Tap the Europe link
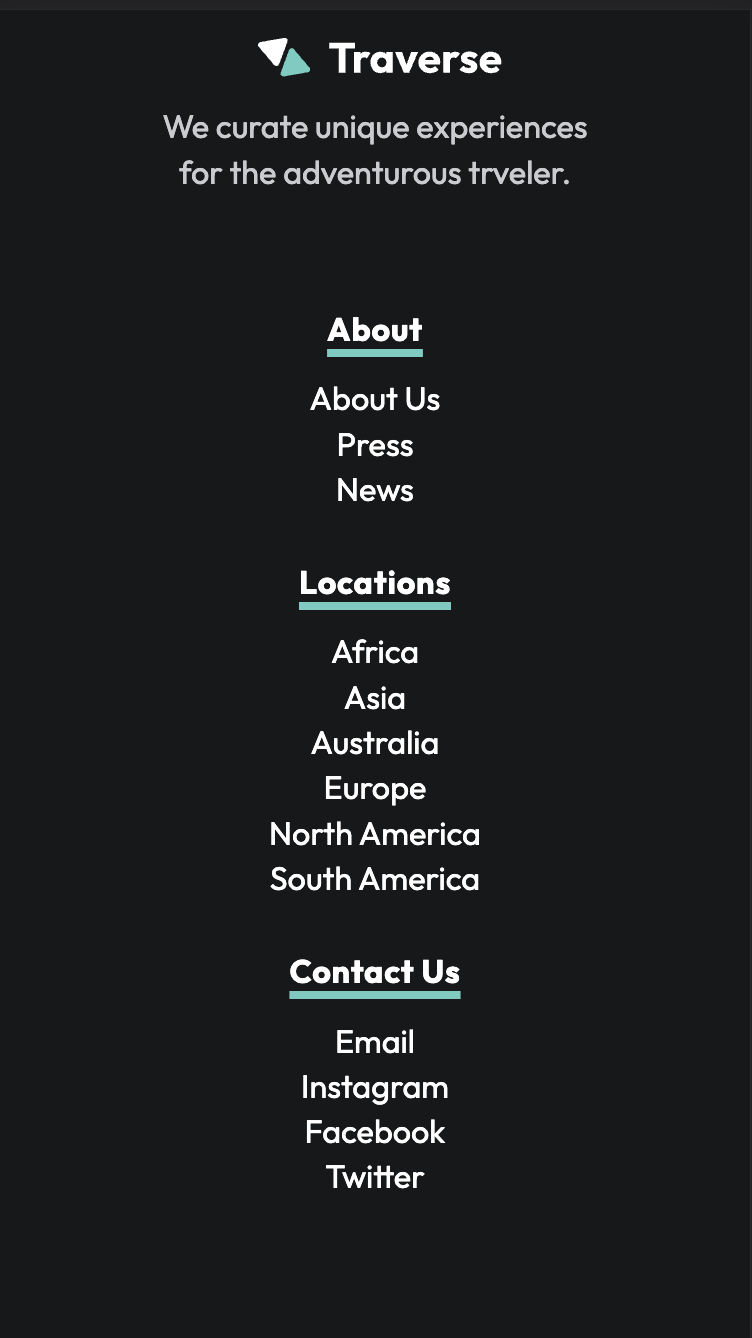Screen dimensions: 752x1338 pyautogui.click(x=375, y=788)
